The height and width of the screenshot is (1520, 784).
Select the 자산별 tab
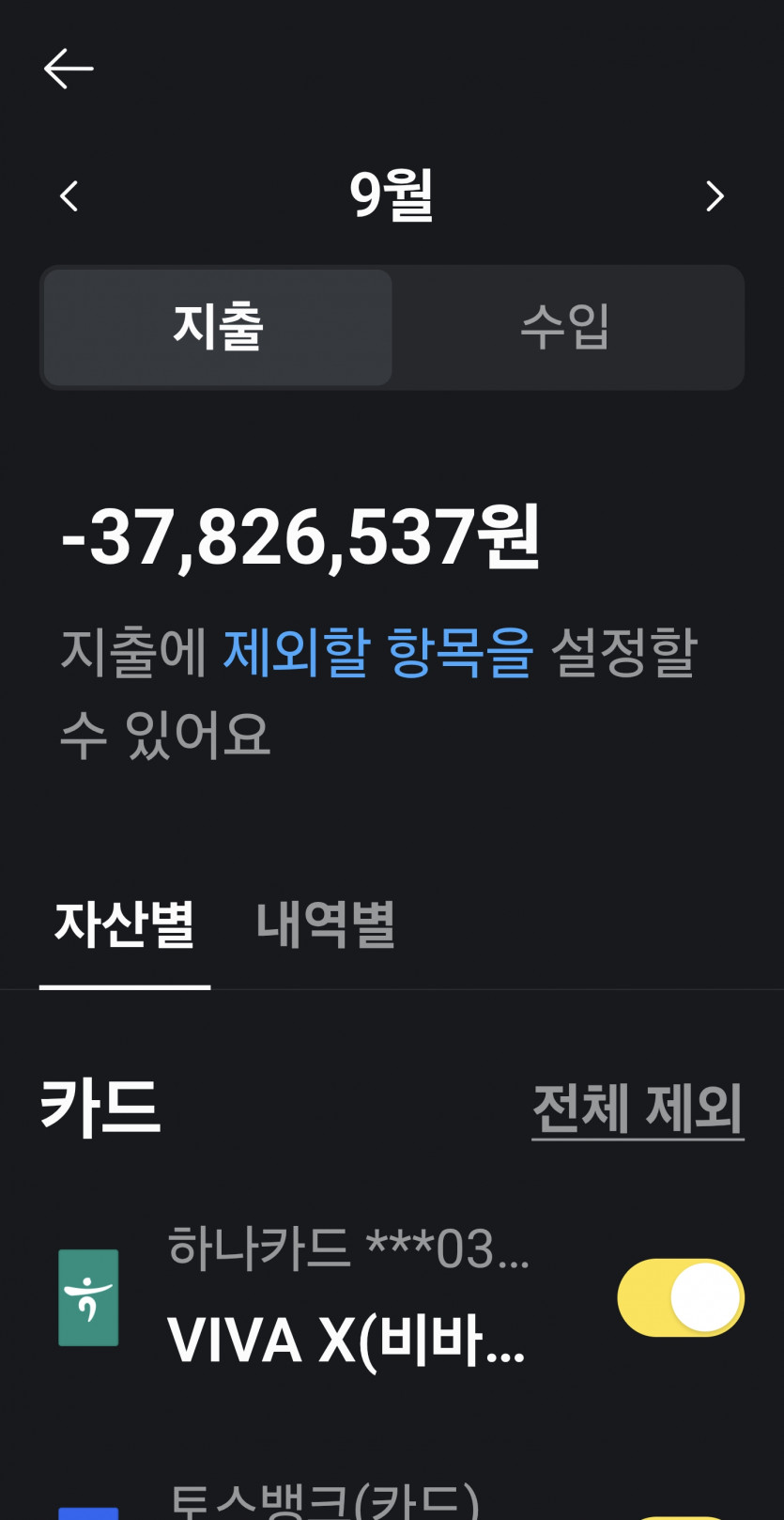125,924
